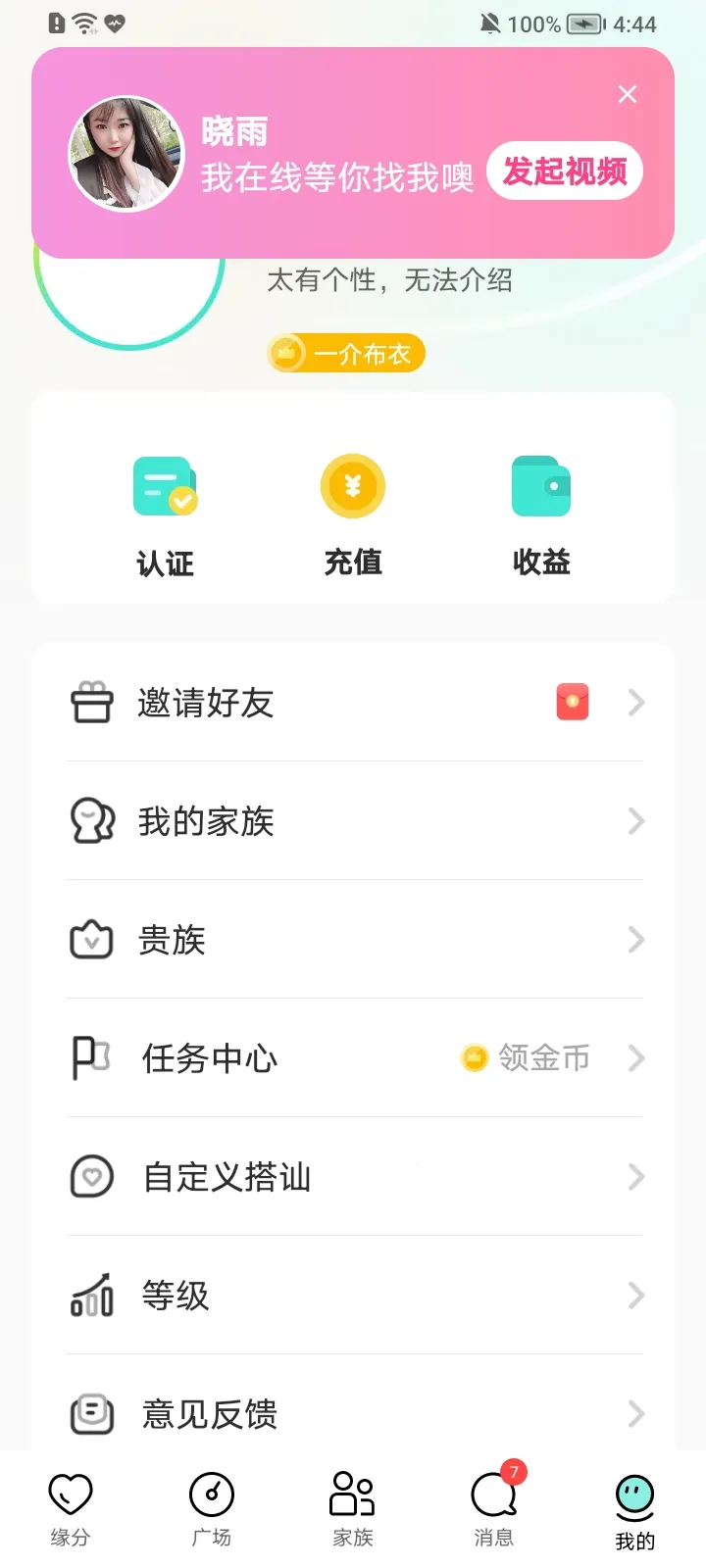706x1568 pixels.
Task: Expand the 贵族 row chevron
Action: point(635,940)
